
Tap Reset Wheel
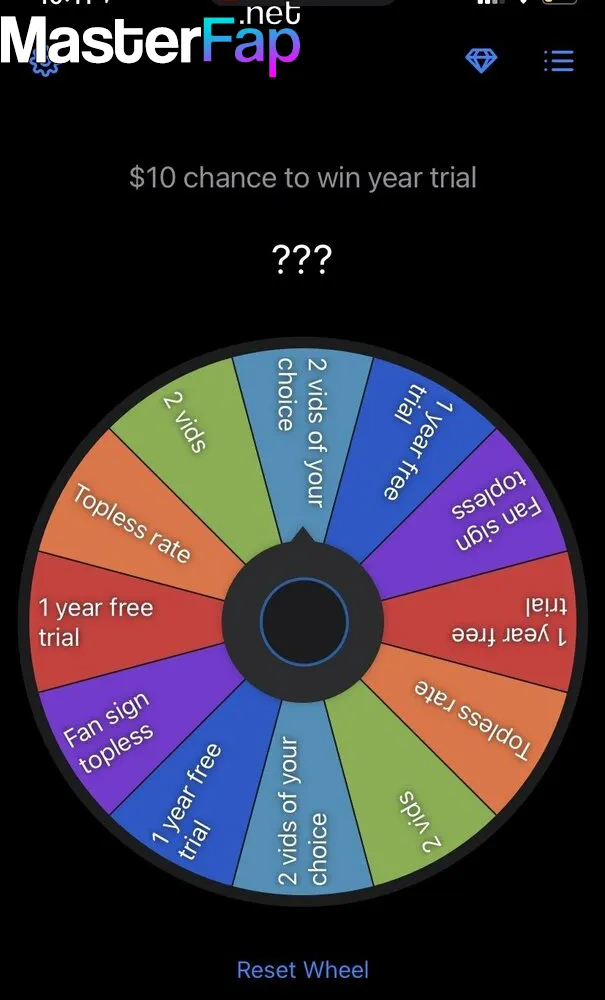(302, 969)
